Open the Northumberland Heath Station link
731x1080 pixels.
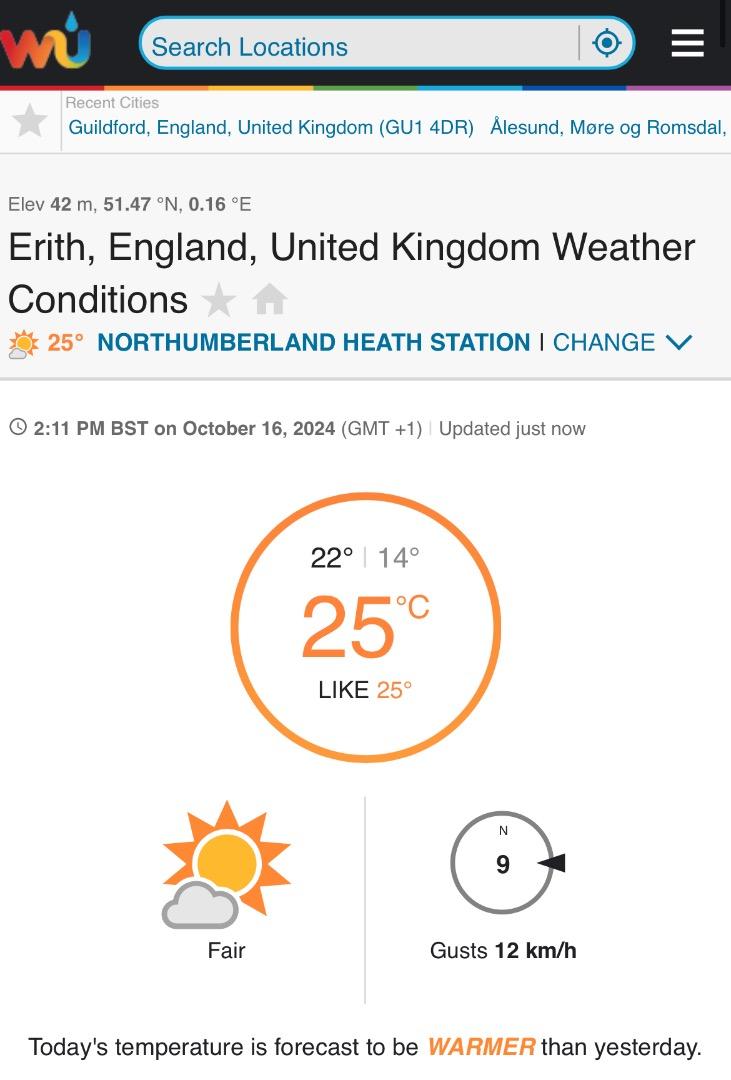[313, 342]
